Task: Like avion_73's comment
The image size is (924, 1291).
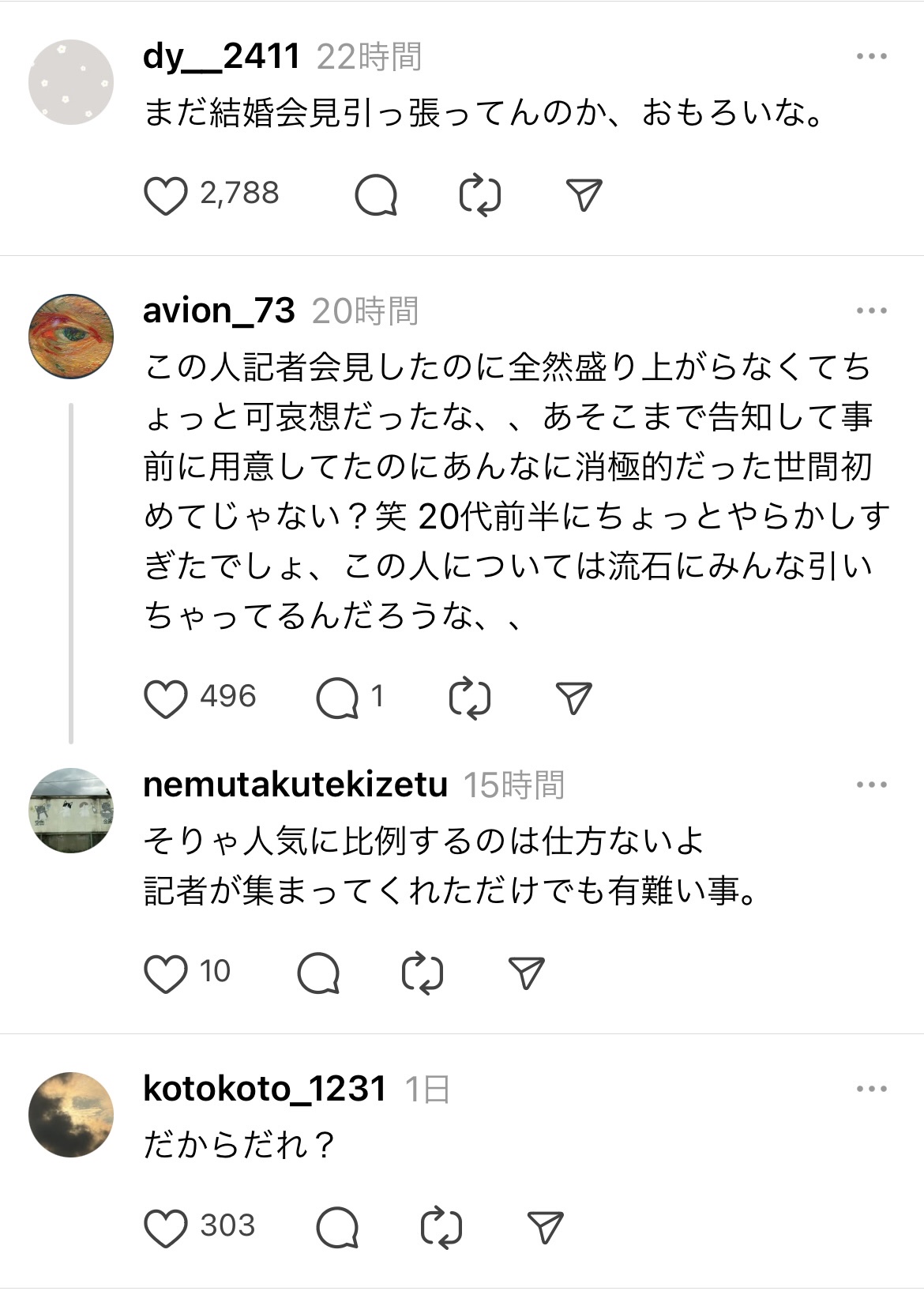Action: 166,698
